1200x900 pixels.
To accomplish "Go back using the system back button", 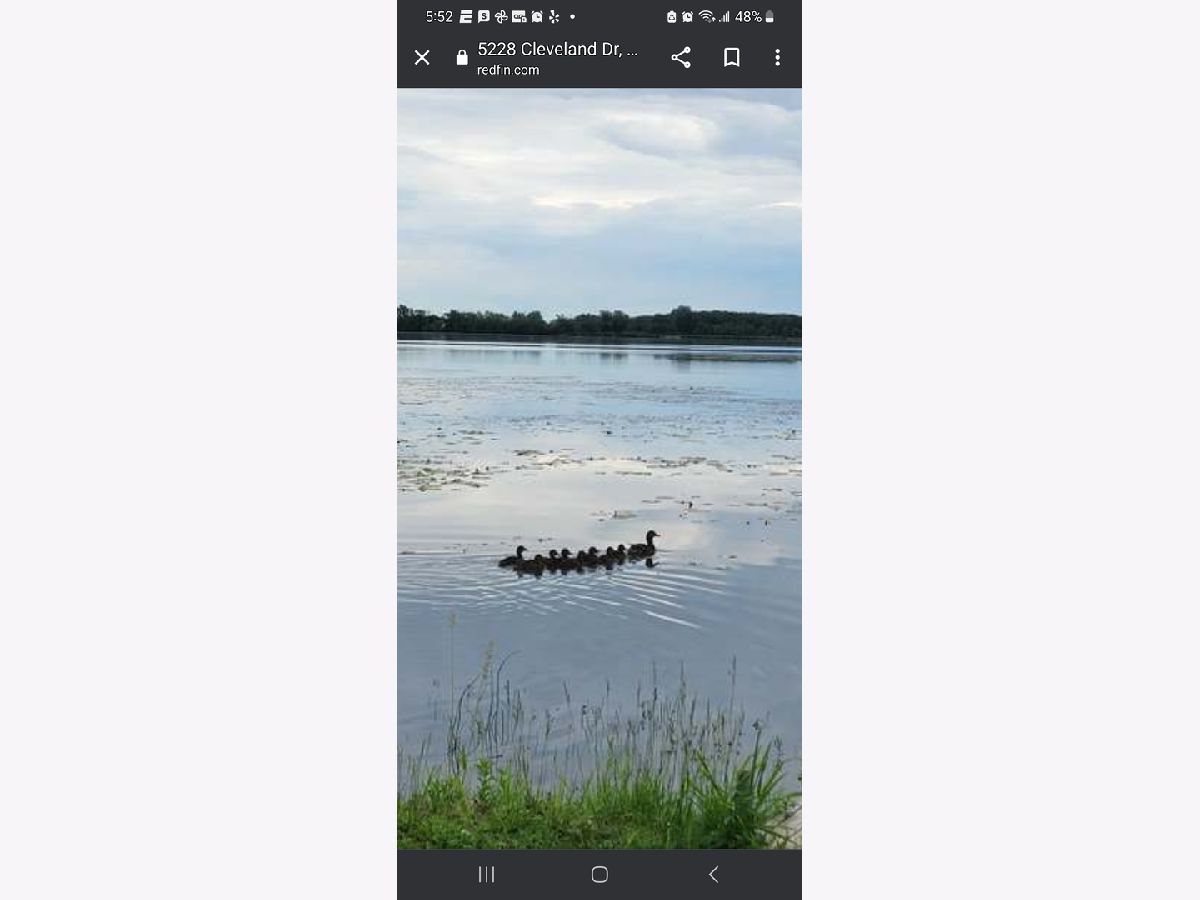I will (713, 874).
